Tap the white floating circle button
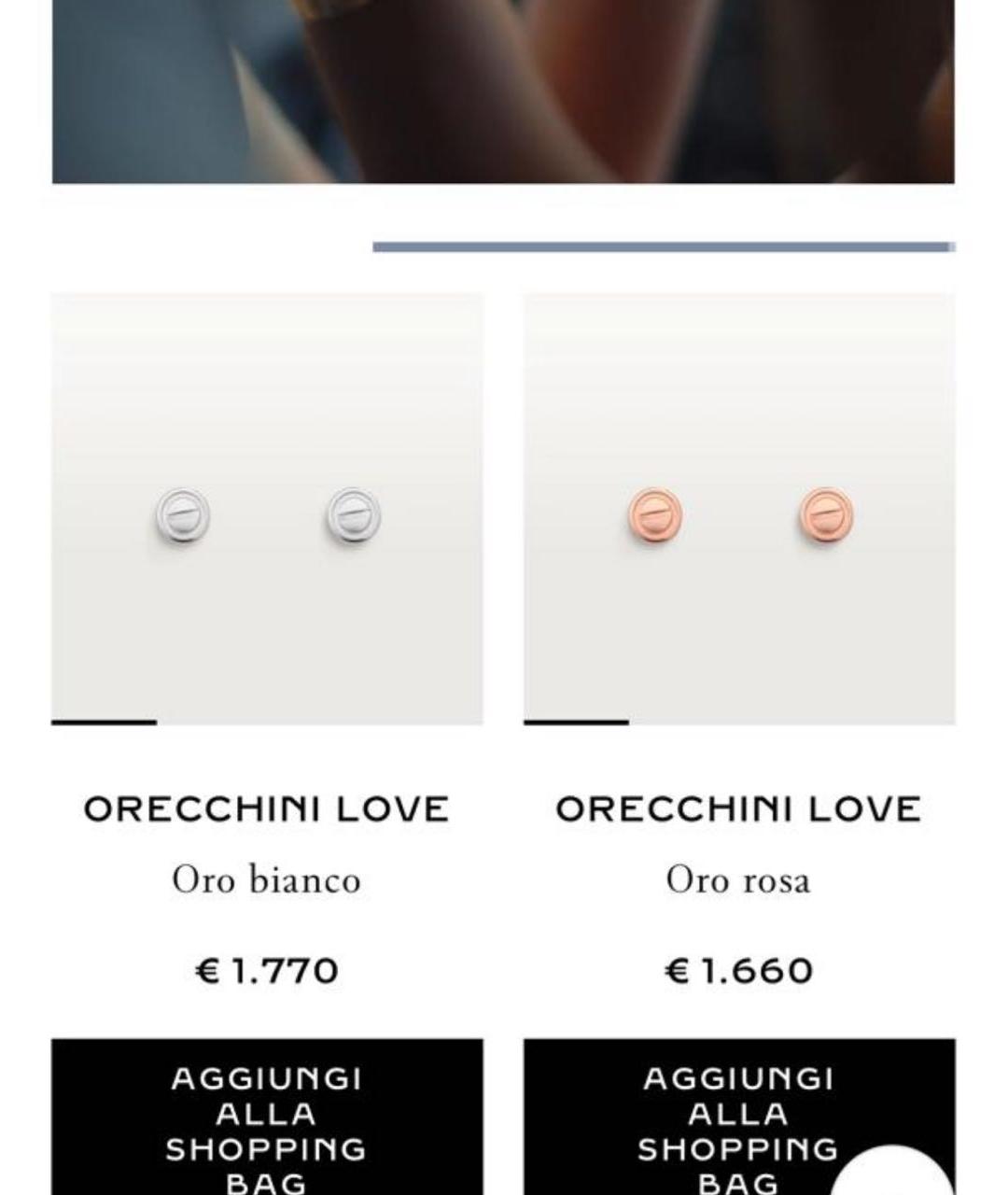1008x1195 pixels. coord(892,1174)
